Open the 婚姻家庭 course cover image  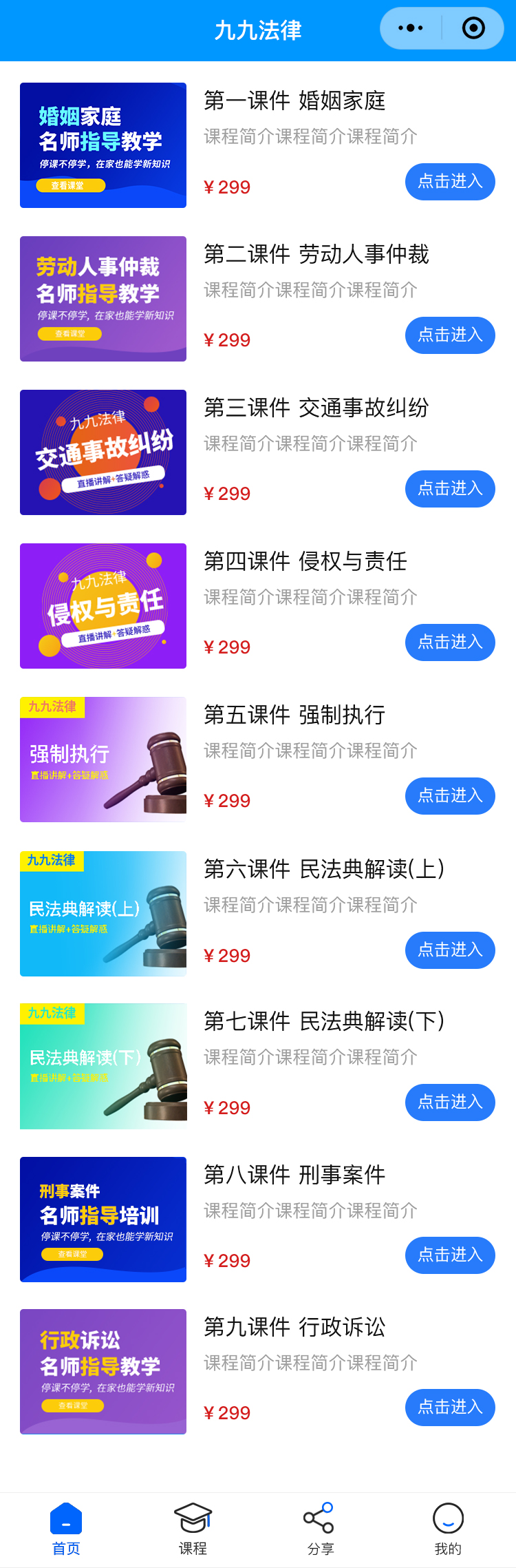pos(103,145)
